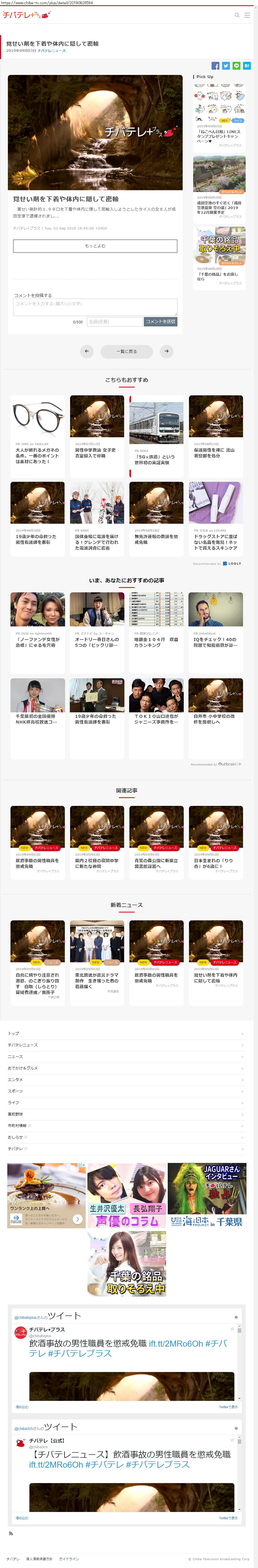Open the 個人情報保護方針 footer link

[39, 1559]
